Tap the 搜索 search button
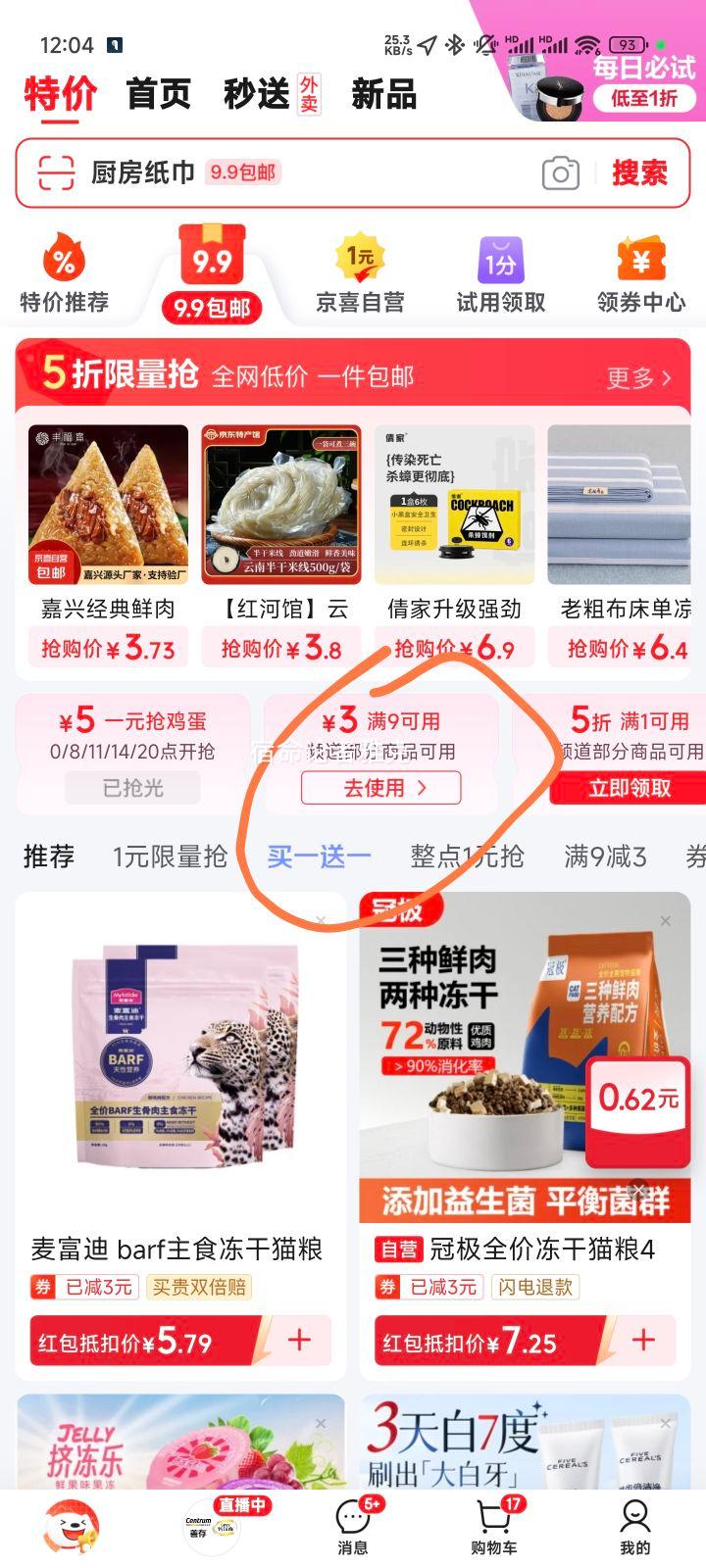This screenshot has width=706, height=1568. [640, 173]
